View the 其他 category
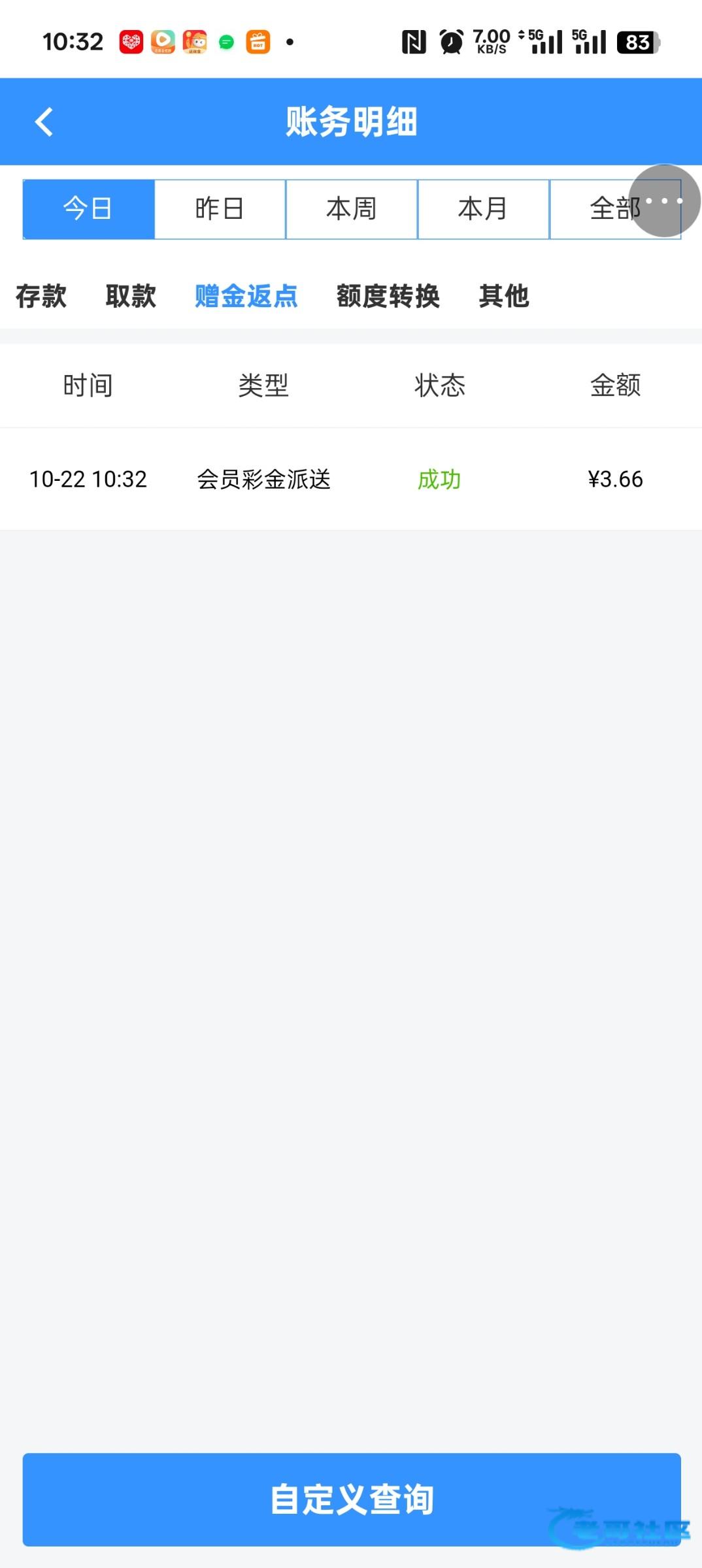This screenshot has width=702, height=1568. coord(504,296)
